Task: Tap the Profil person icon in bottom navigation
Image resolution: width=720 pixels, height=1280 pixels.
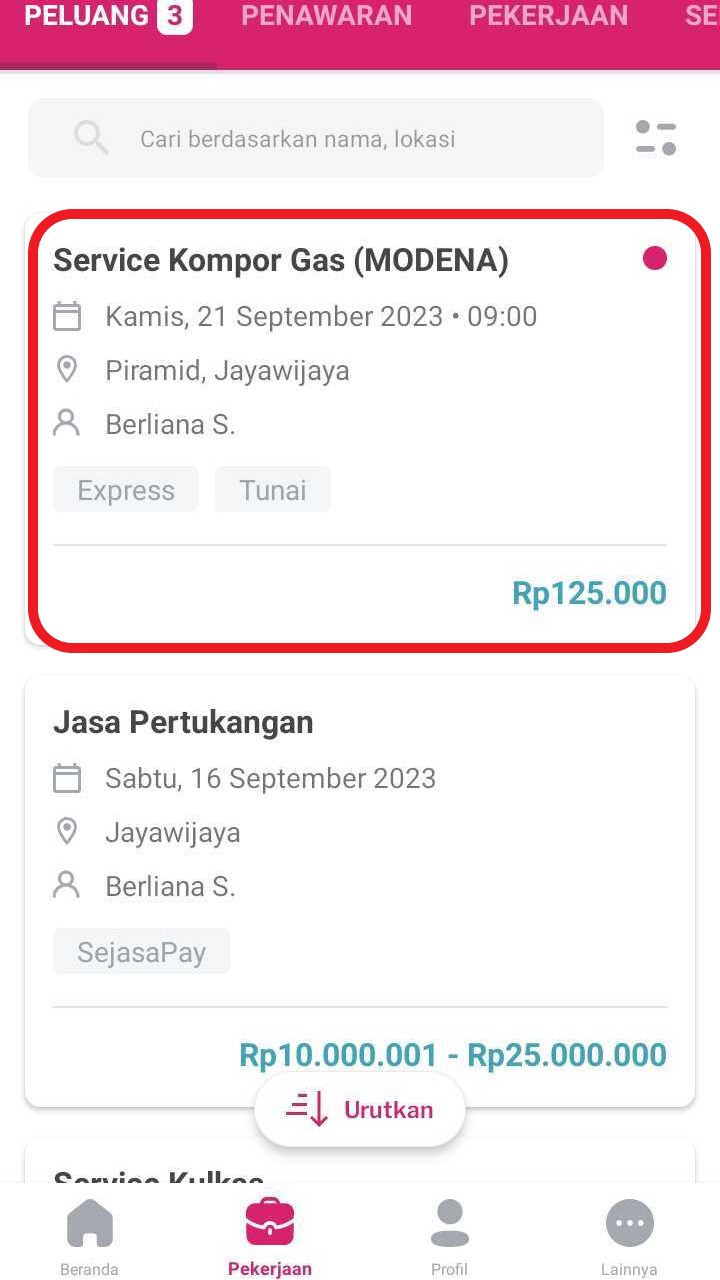Action: [x=449, y=1222]
